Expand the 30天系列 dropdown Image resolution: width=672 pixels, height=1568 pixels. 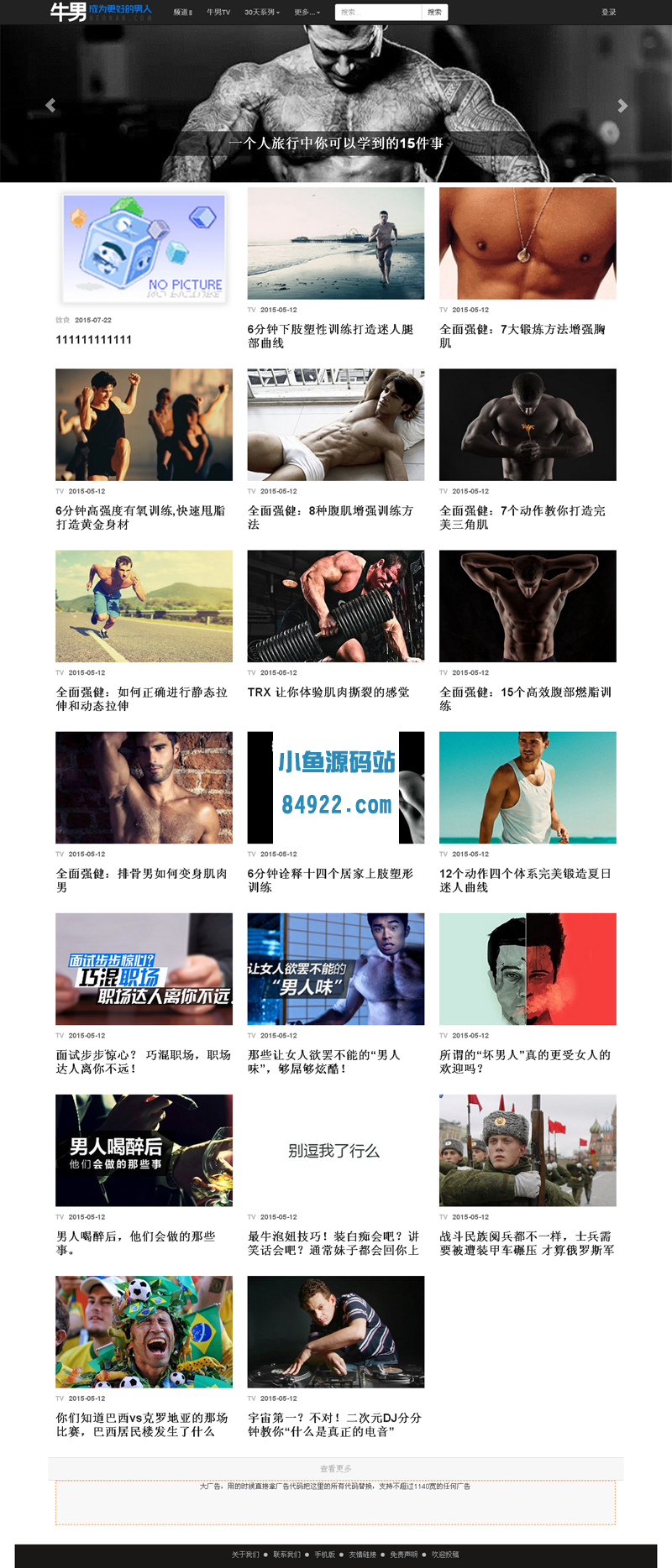262,13
